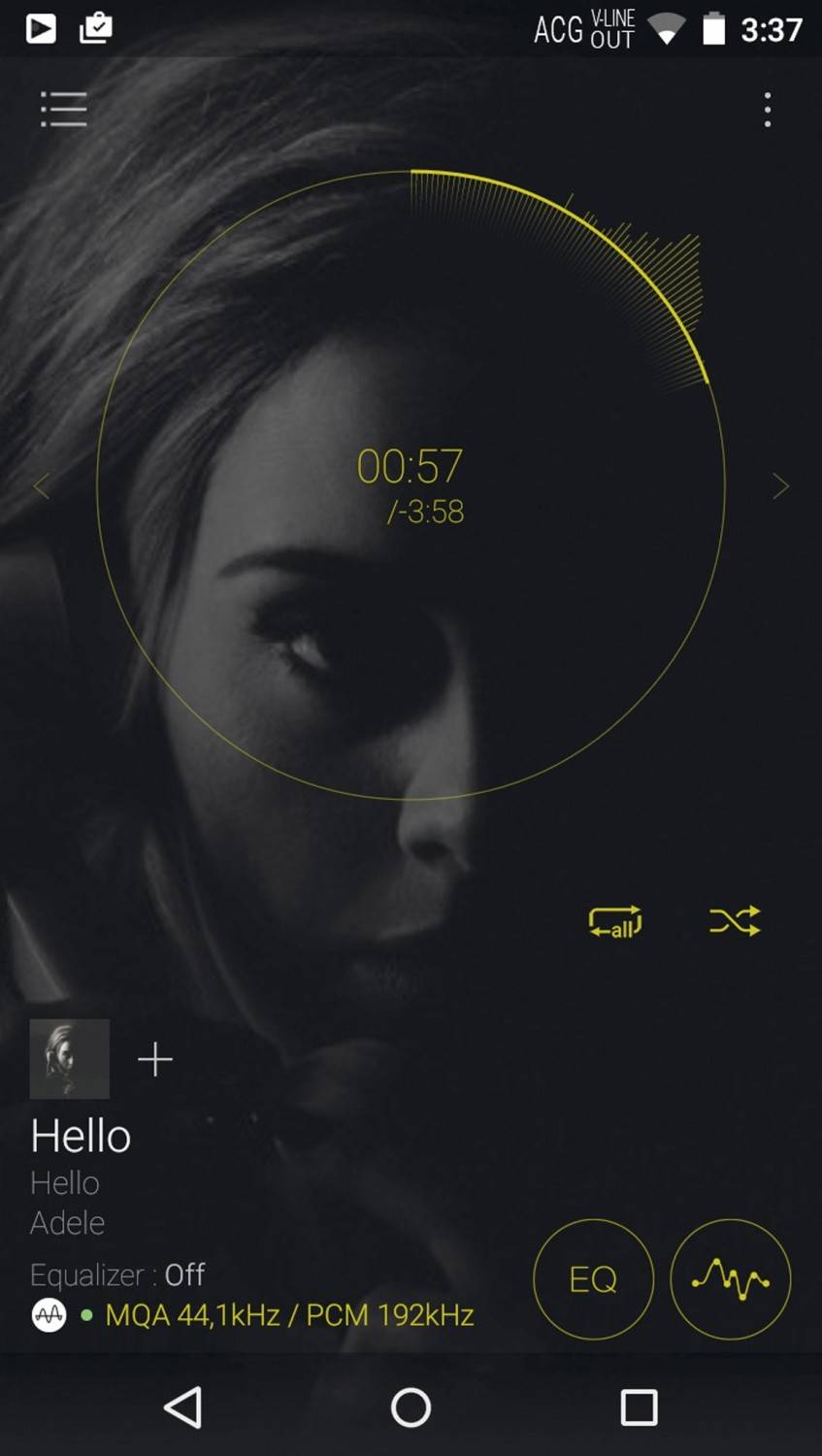822x1456 pixels.
Task: Open the three-dot overflow menu
Action: (768, 110)
